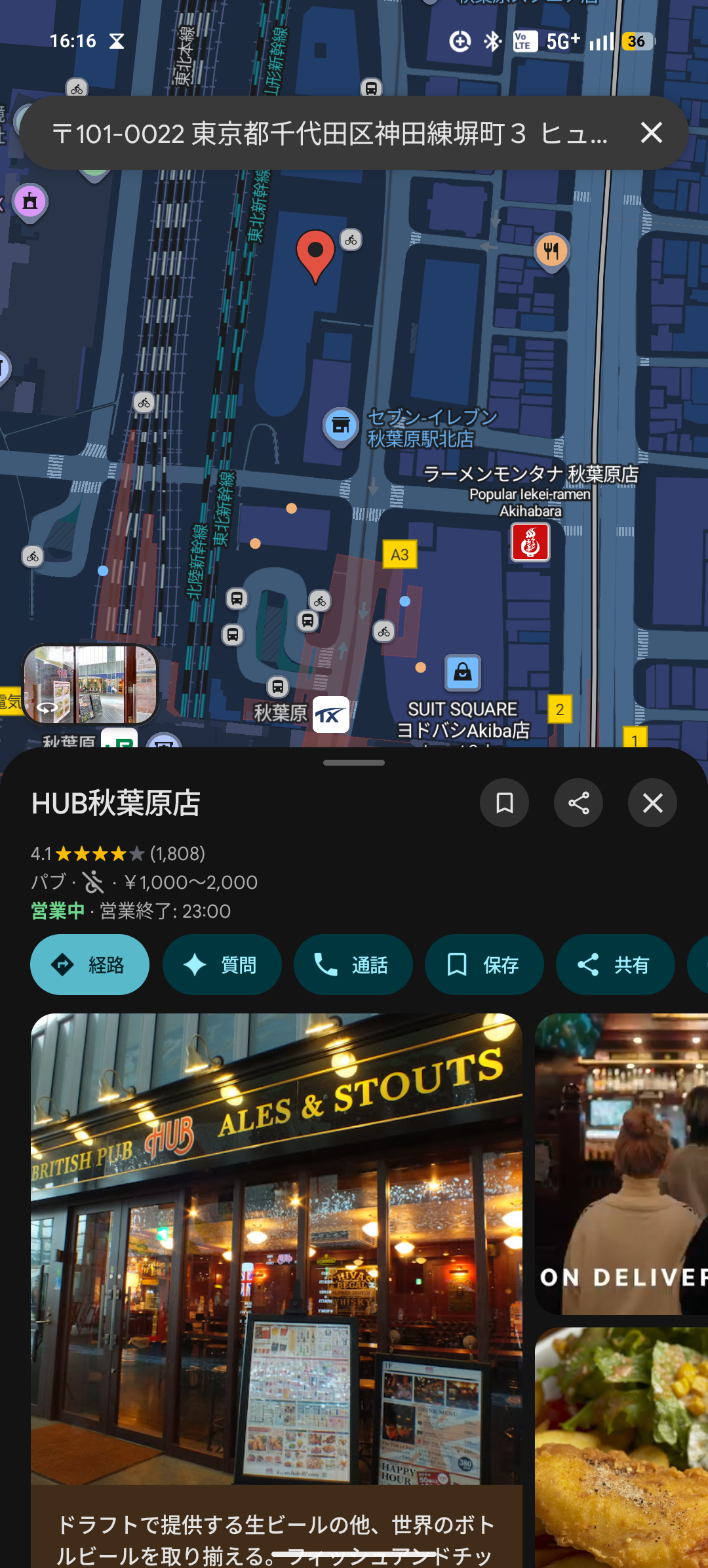Viewport: 708px width, 1568px height.
Task: Tap the 保存 chip to save place
Action: pyautogui.click(x=484, y=965)
